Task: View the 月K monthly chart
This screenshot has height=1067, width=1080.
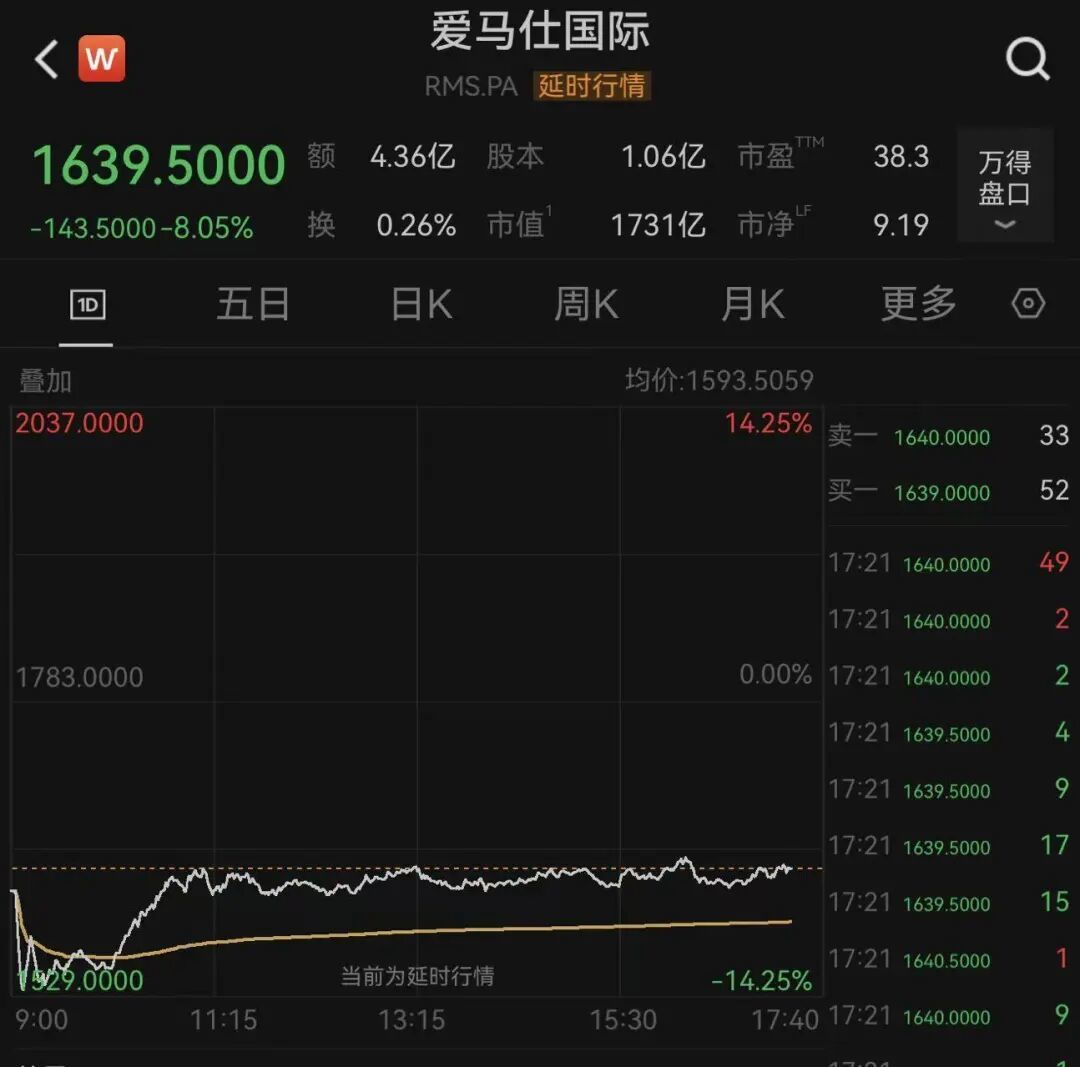Action: [x=752, y=305]
